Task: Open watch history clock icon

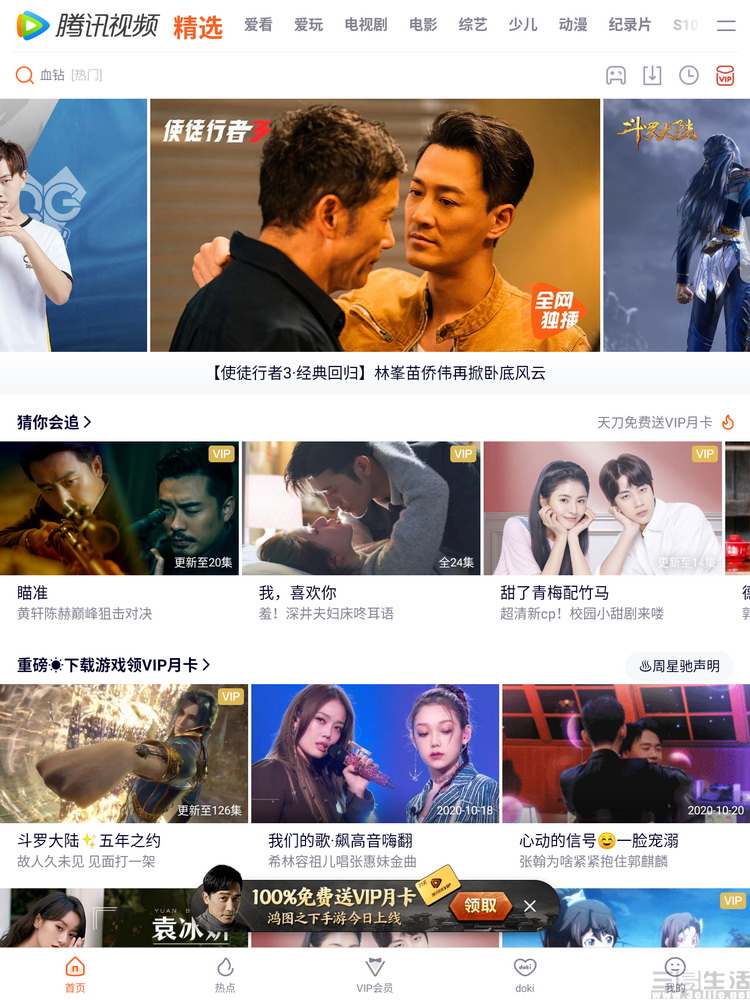Action: 689,75
